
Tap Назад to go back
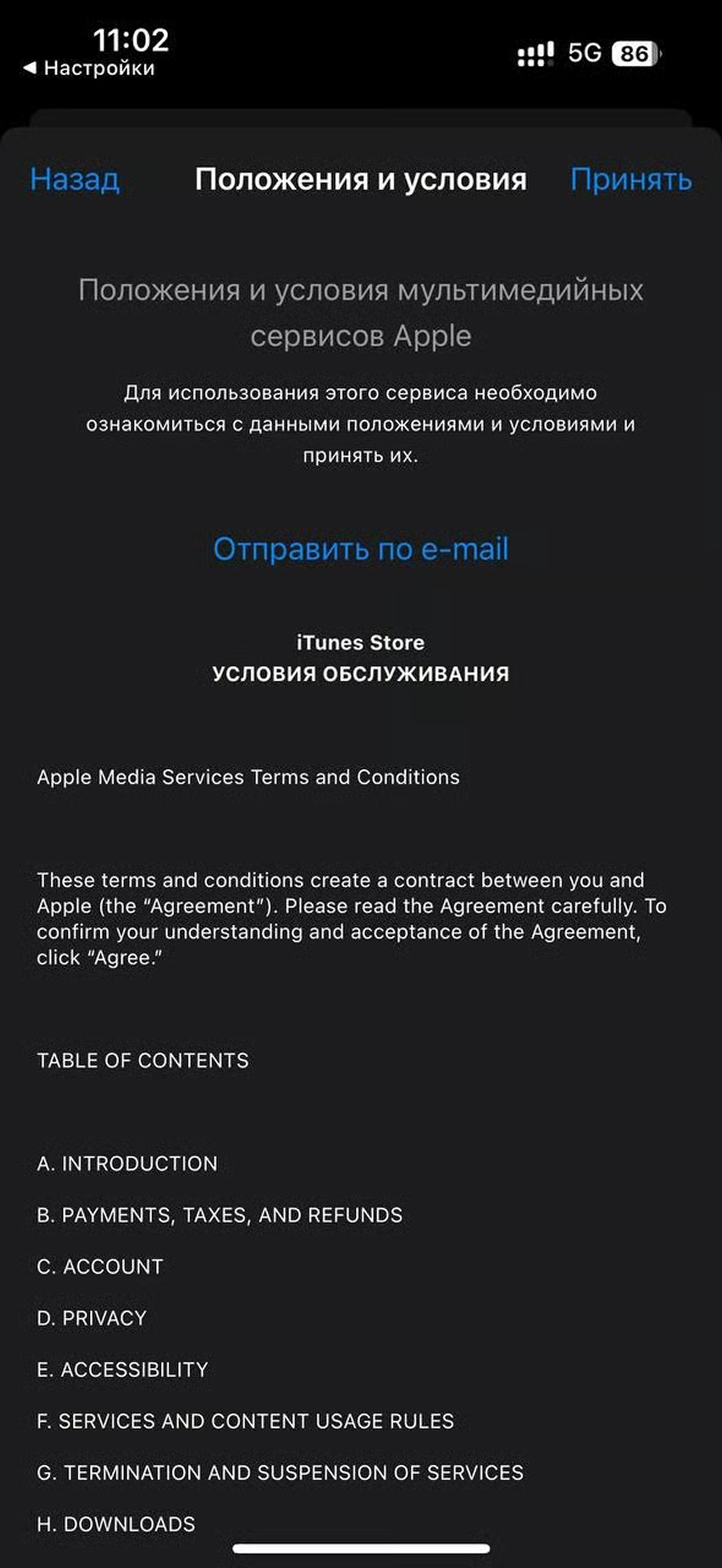click(x=75, y=179)
